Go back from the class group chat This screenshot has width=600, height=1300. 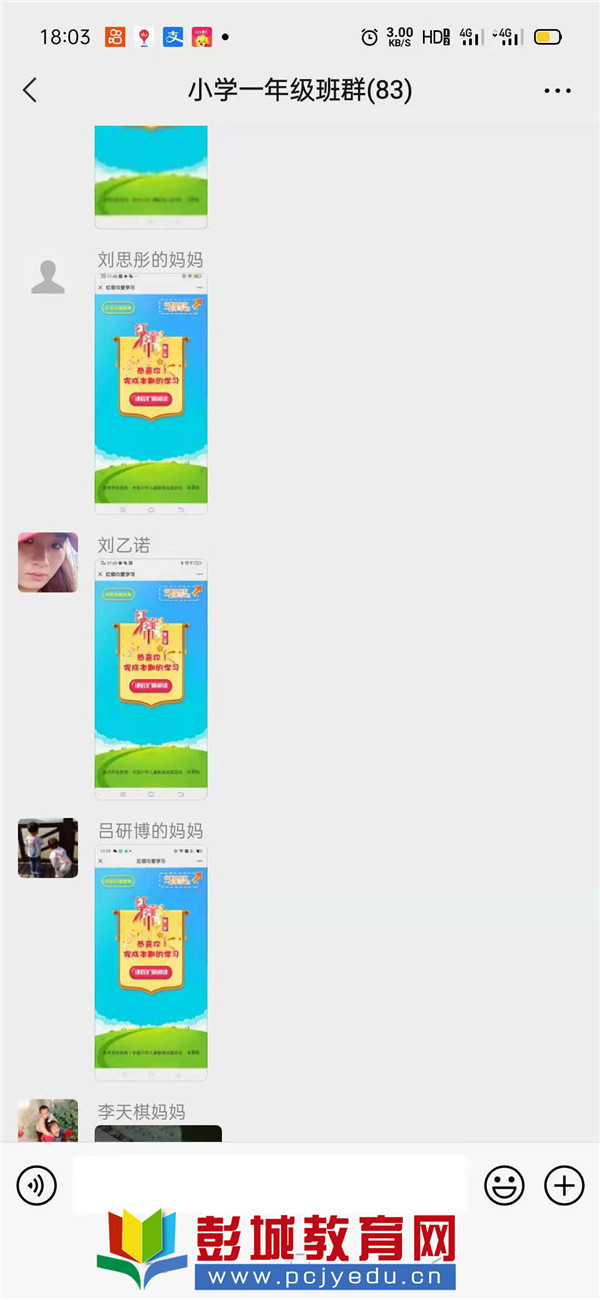30,90
